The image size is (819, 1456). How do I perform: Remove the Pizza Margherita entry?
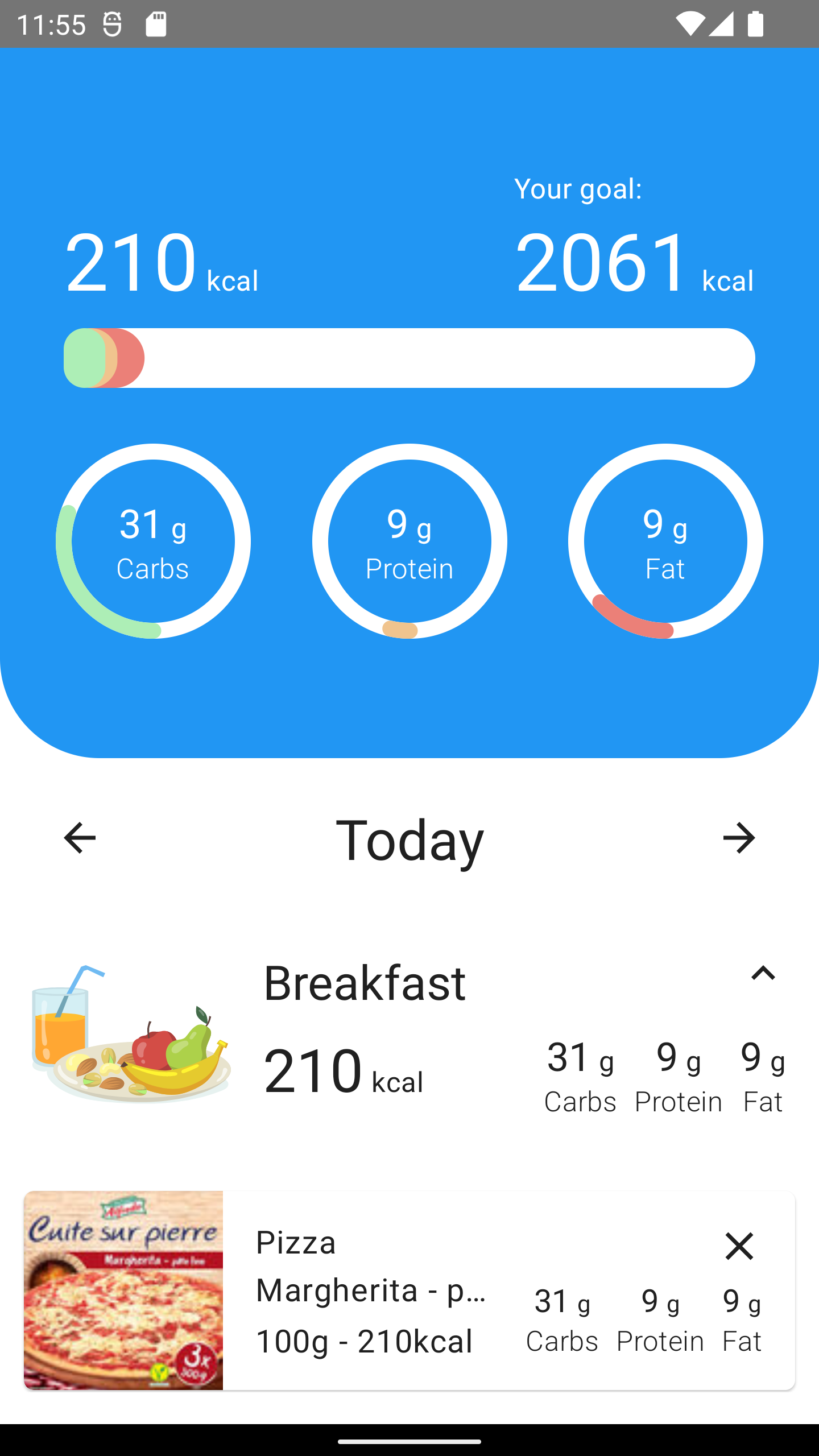point(740,1245)
